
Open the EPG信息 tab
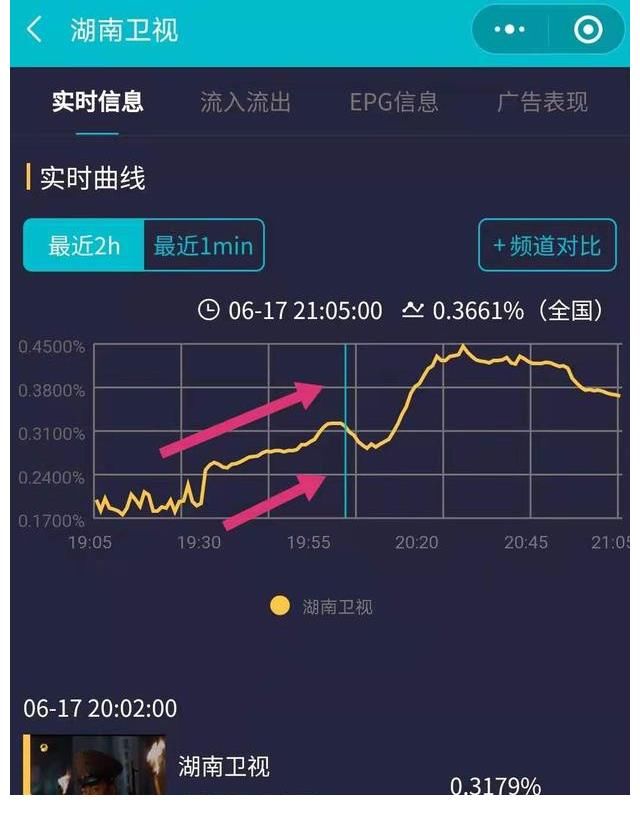click(393, 101)
